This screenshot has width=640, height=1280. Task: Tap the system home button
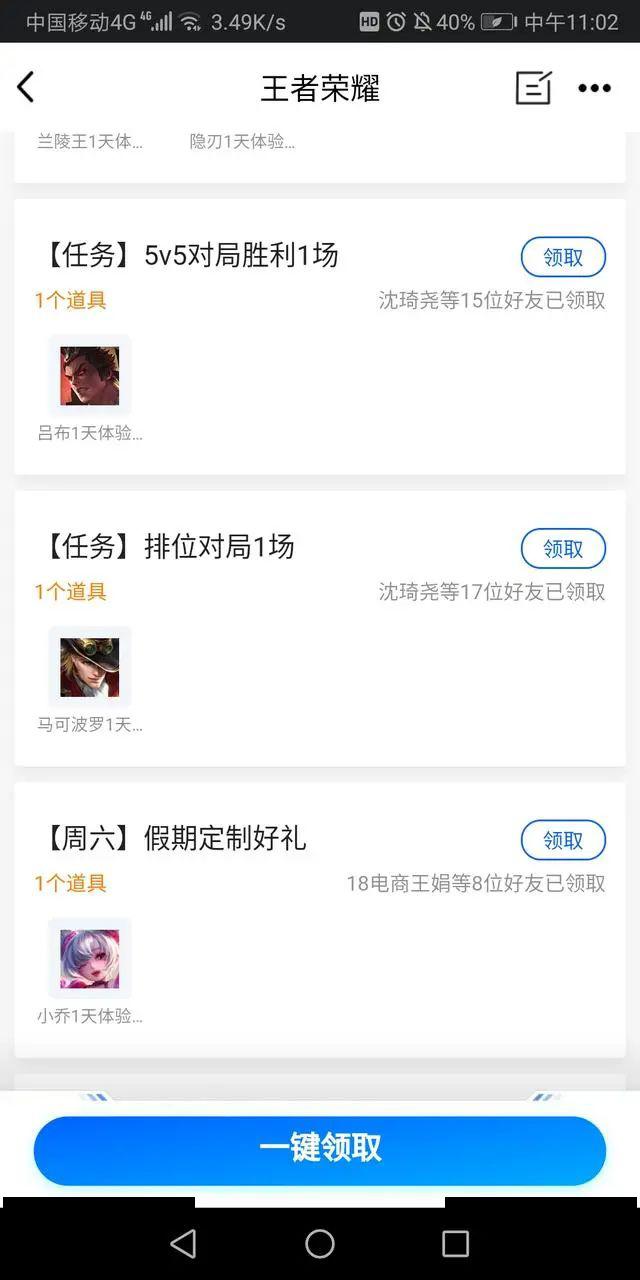[320, 1243]
